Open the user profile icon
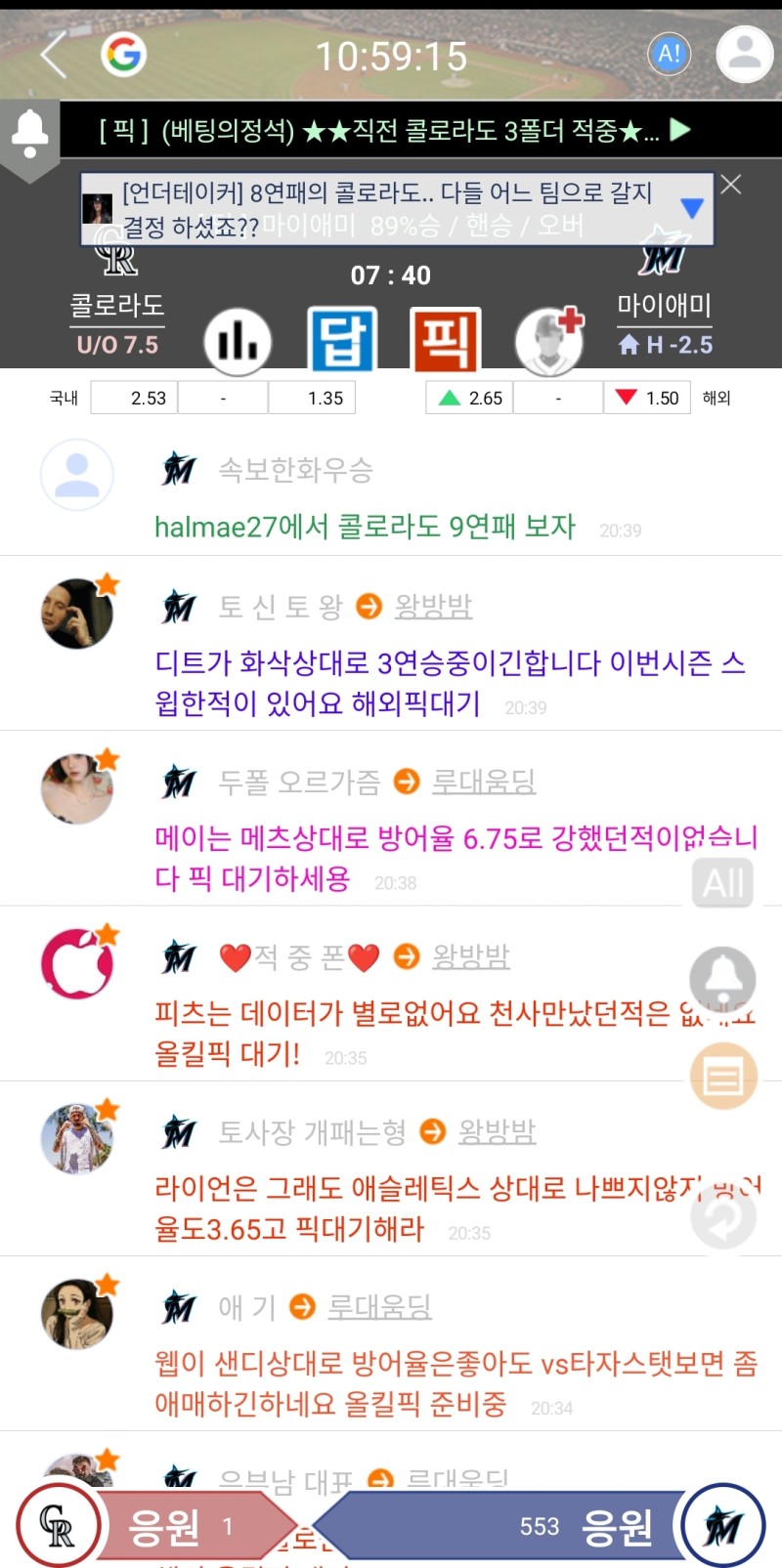 coord(744,54)
